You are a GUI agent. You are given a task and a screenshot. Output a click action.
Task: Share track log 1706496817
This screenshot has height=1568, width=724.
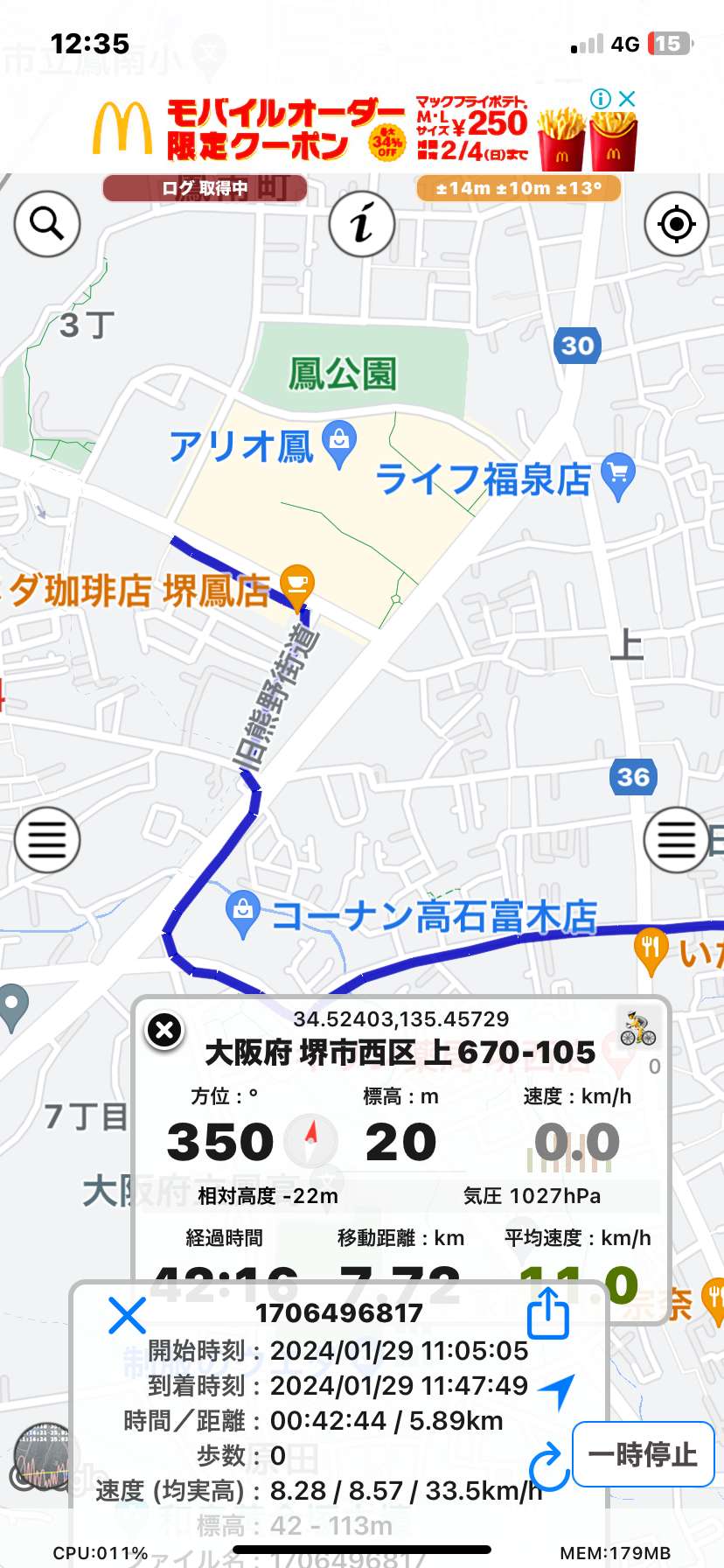[548, 1312]
